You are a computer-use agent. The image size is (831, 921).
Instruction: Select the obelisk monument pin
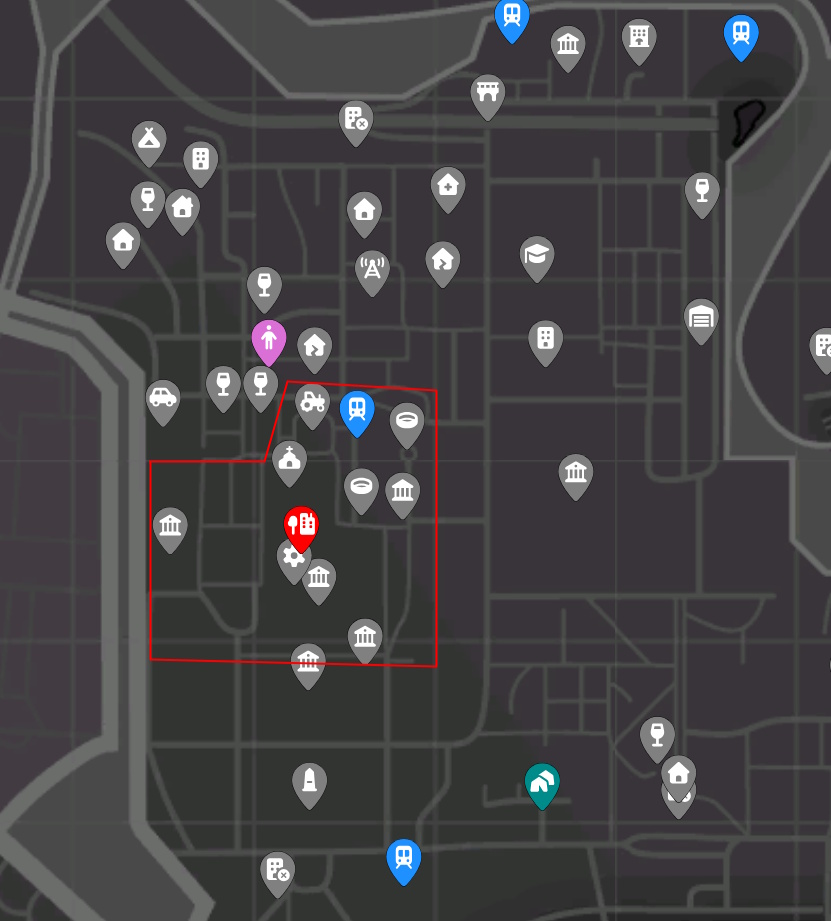tap(309, 782)
